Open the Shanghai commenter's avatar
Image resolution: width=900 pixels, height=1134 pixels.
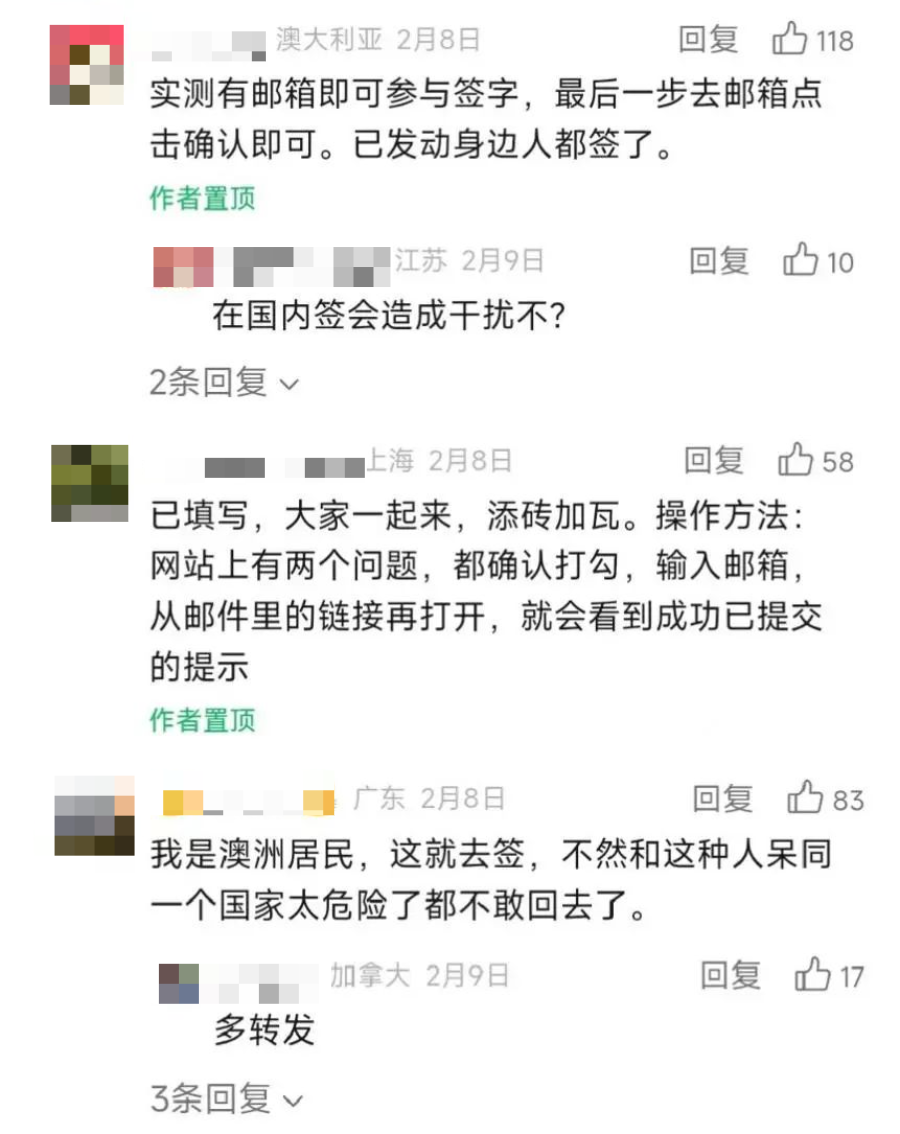[x=90, y=483]
